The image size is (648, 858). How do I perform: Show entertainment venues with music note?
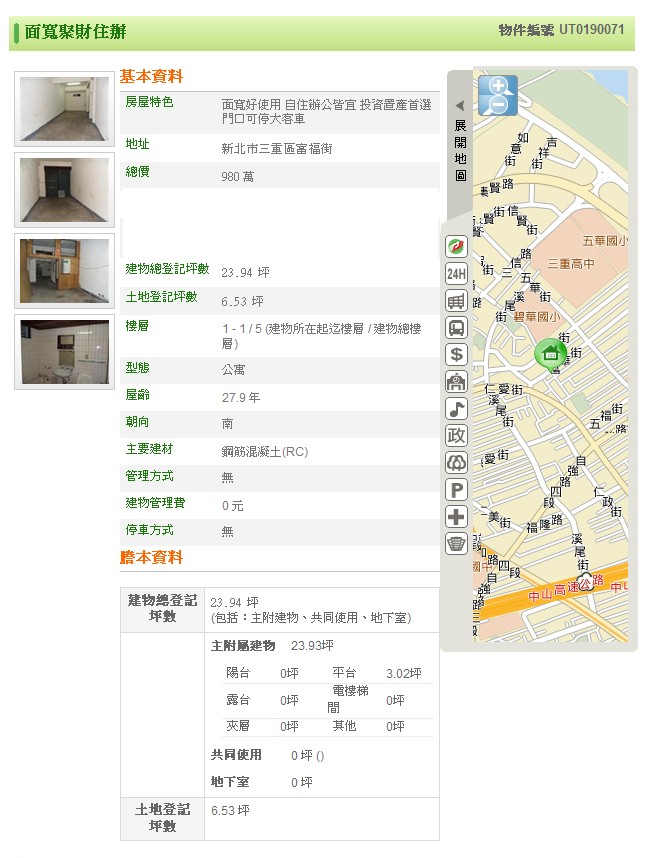click(456, 409)
